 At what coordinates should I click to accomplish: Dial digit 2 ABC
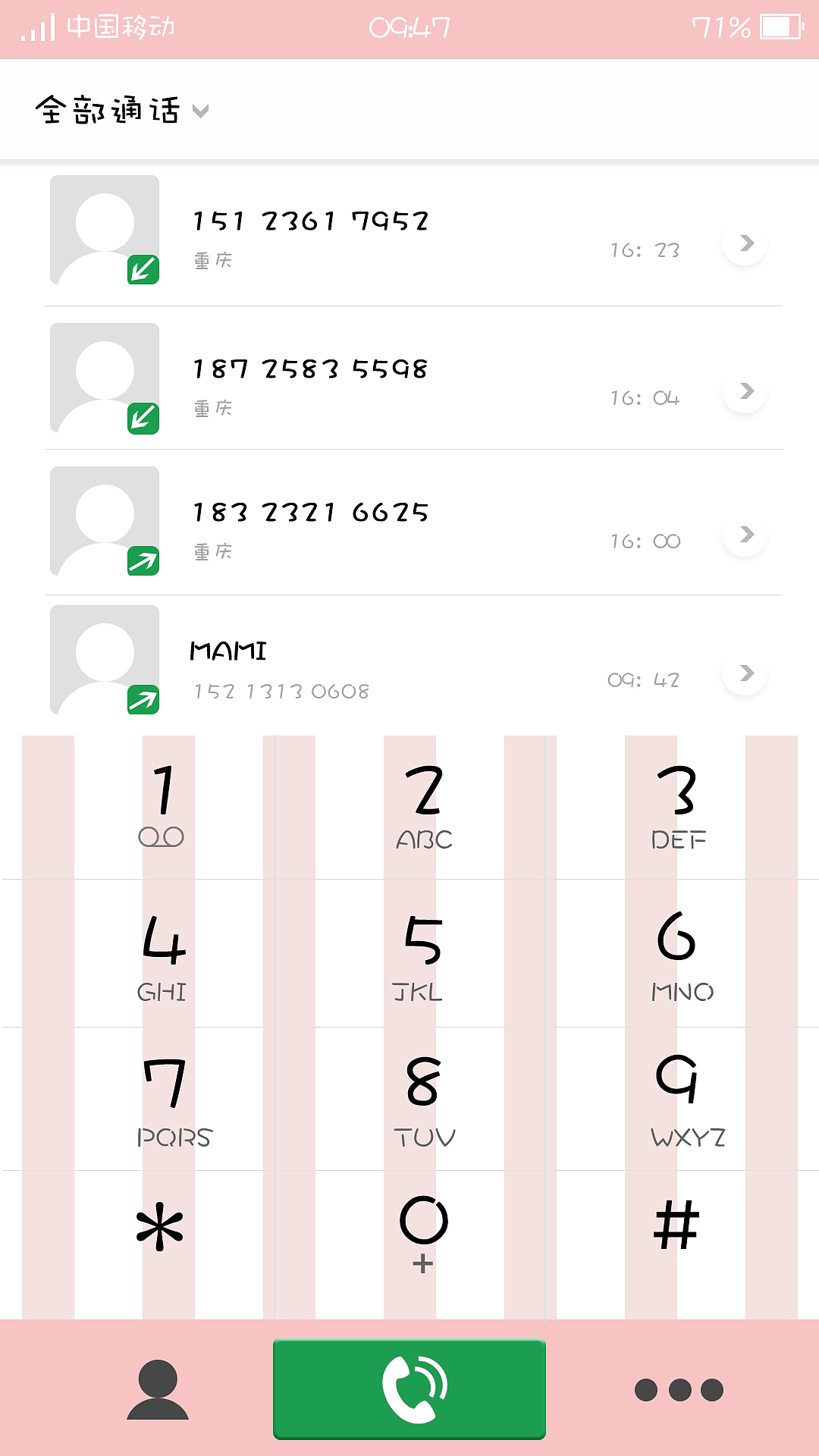(425, 805)
